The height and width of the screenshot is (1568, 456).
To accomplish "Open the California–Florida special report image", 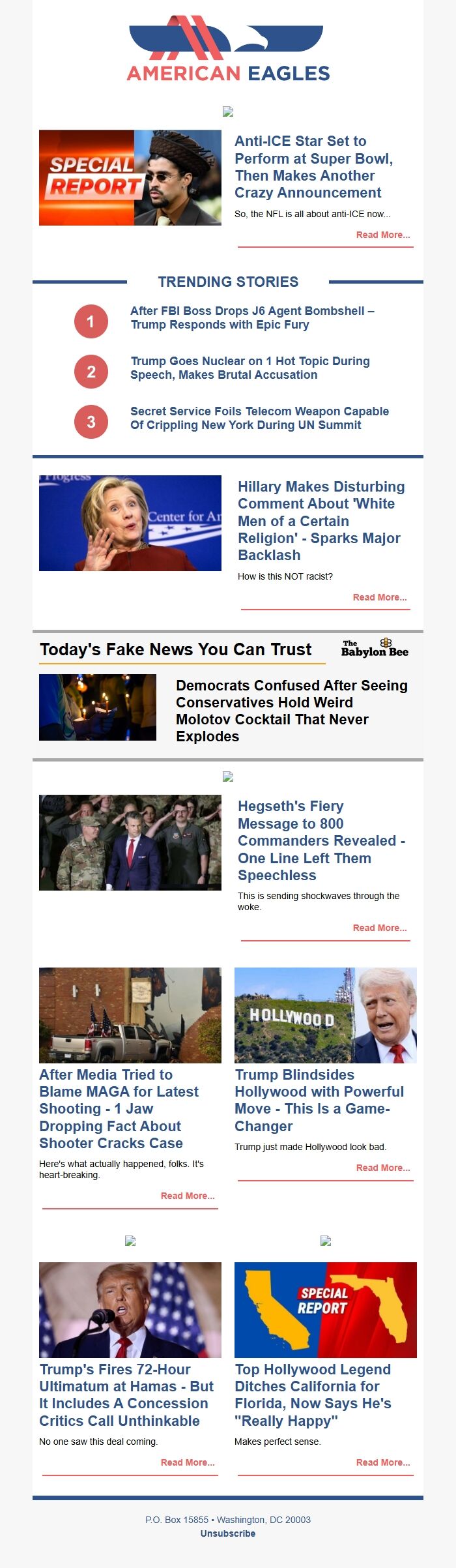I will pyautogui.click(x=326, y=1310).
